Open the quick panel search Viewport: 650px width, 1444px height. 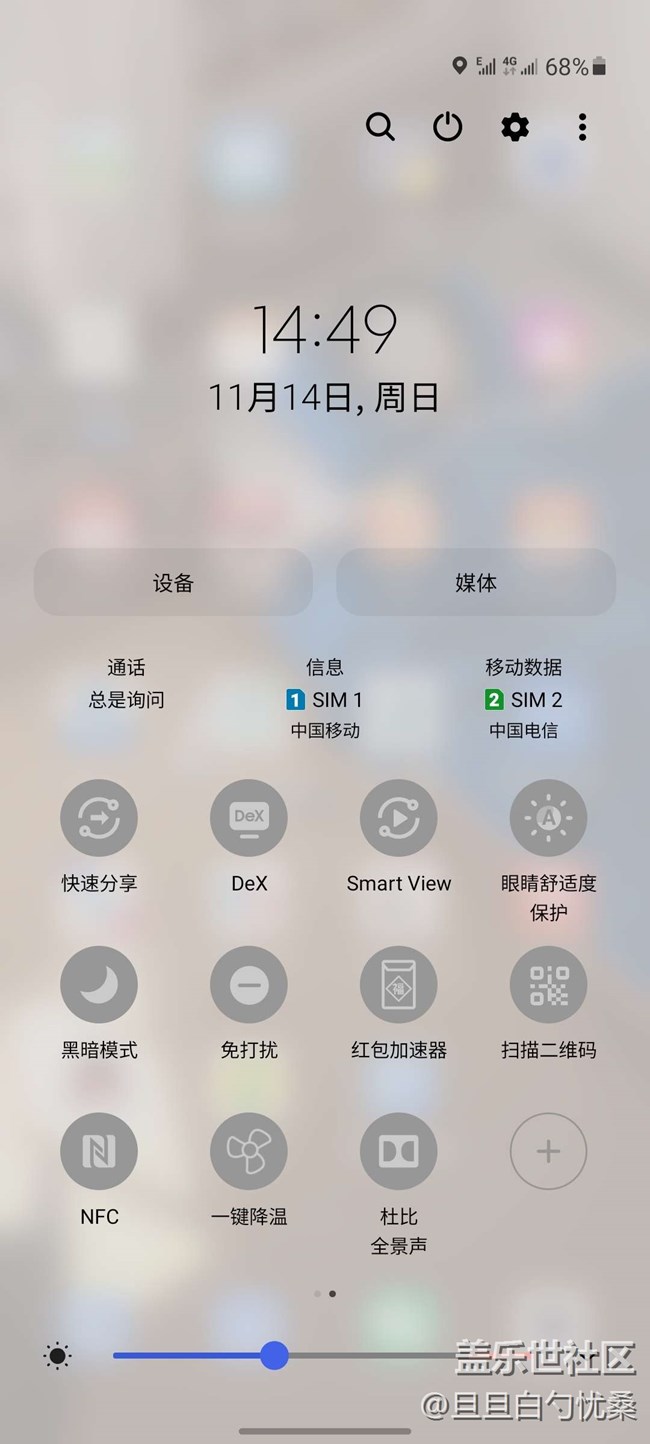(x=380, y=127)
